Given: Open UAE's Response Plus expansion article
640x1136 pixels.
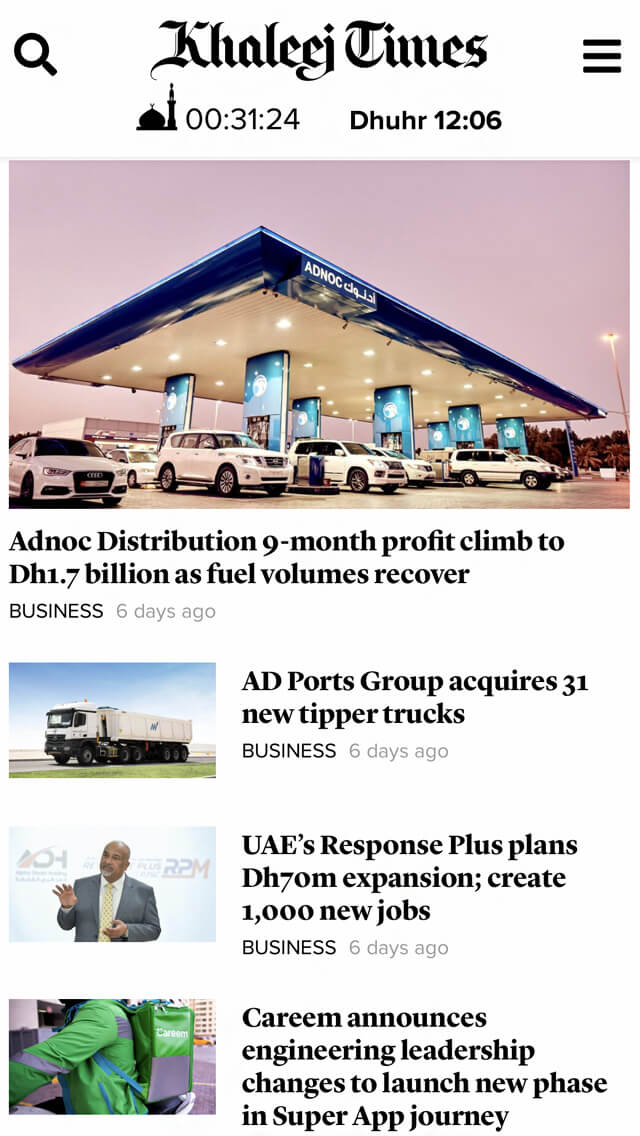Looking at the screenshot, I should 410,877.
